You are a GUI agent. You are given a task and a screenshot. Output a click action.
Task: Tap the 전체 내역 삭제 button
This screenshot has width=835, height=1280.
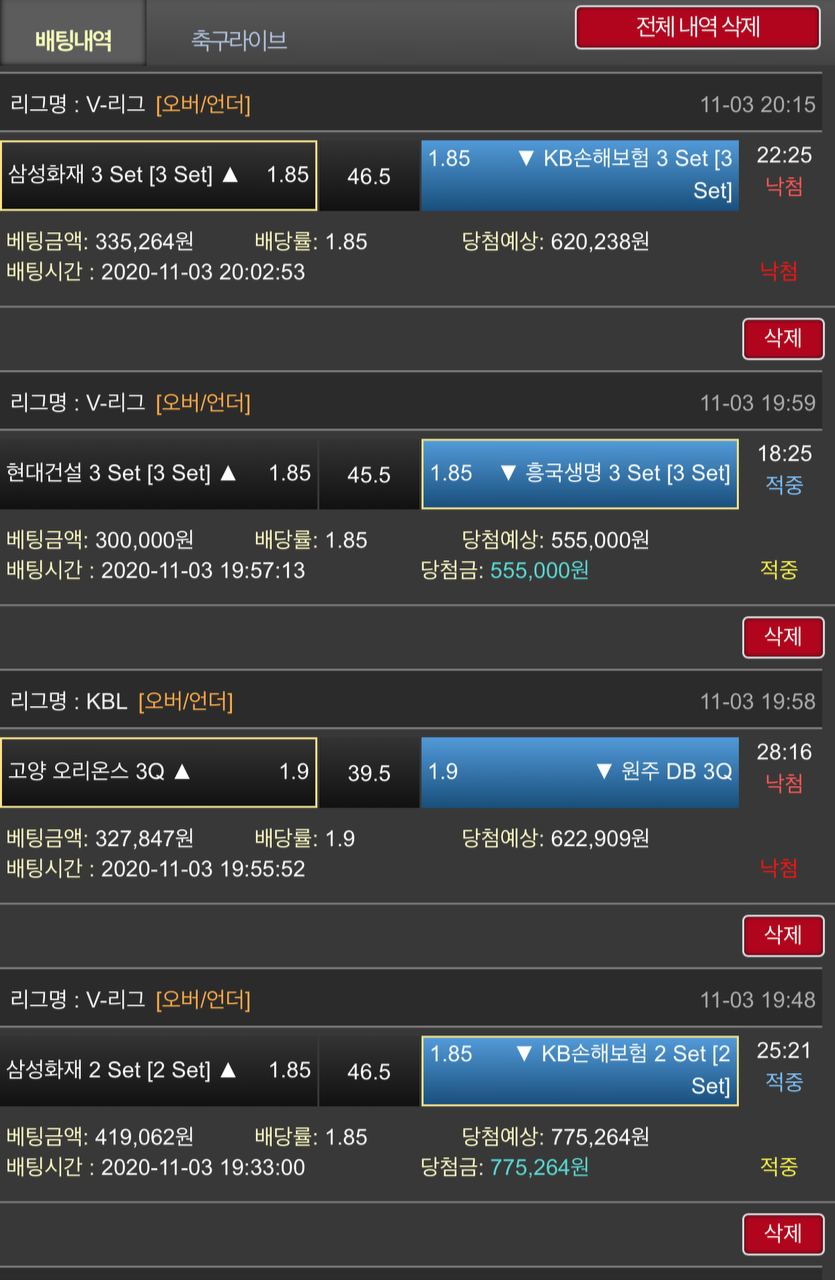[x=697, y=27]
